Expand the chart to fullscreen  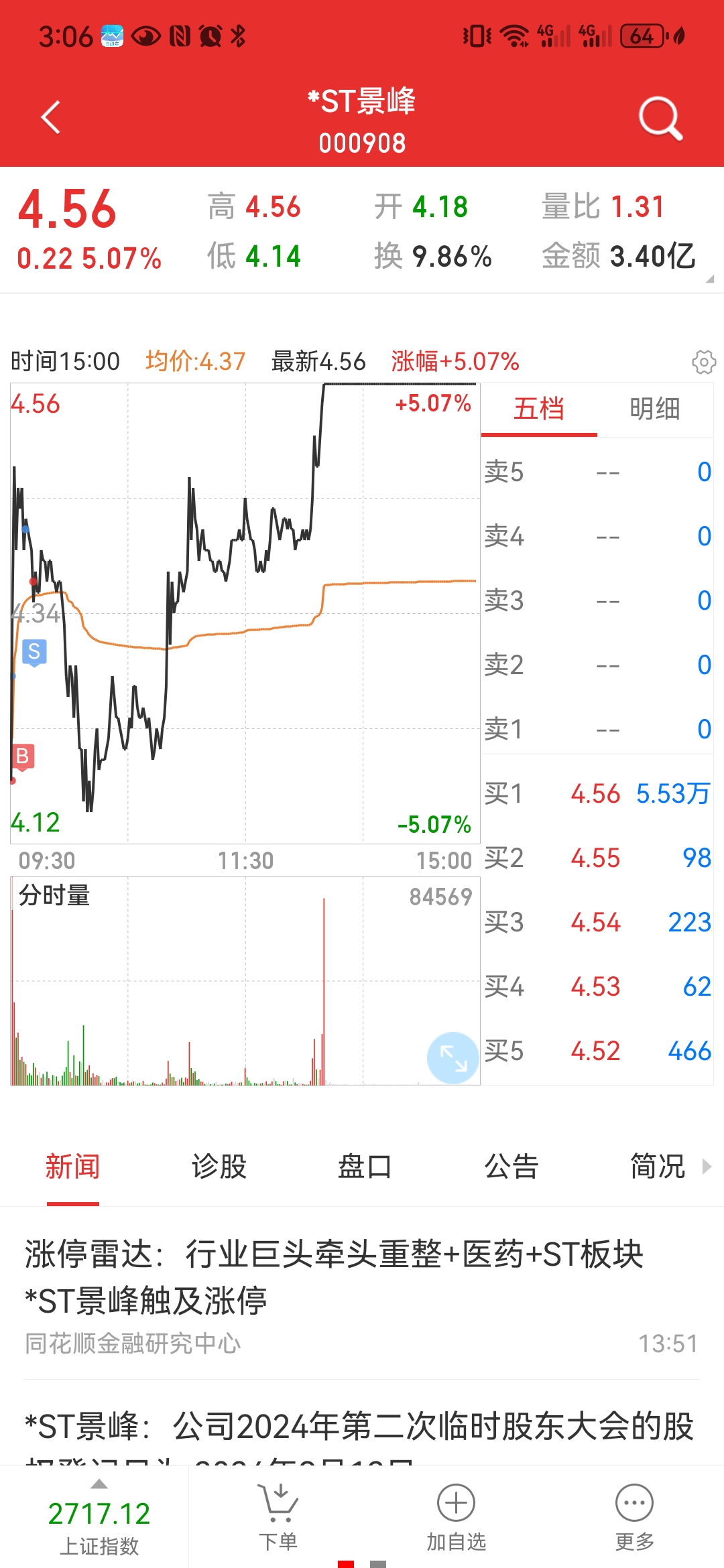pyautogui.click(x=453, y=1058)
